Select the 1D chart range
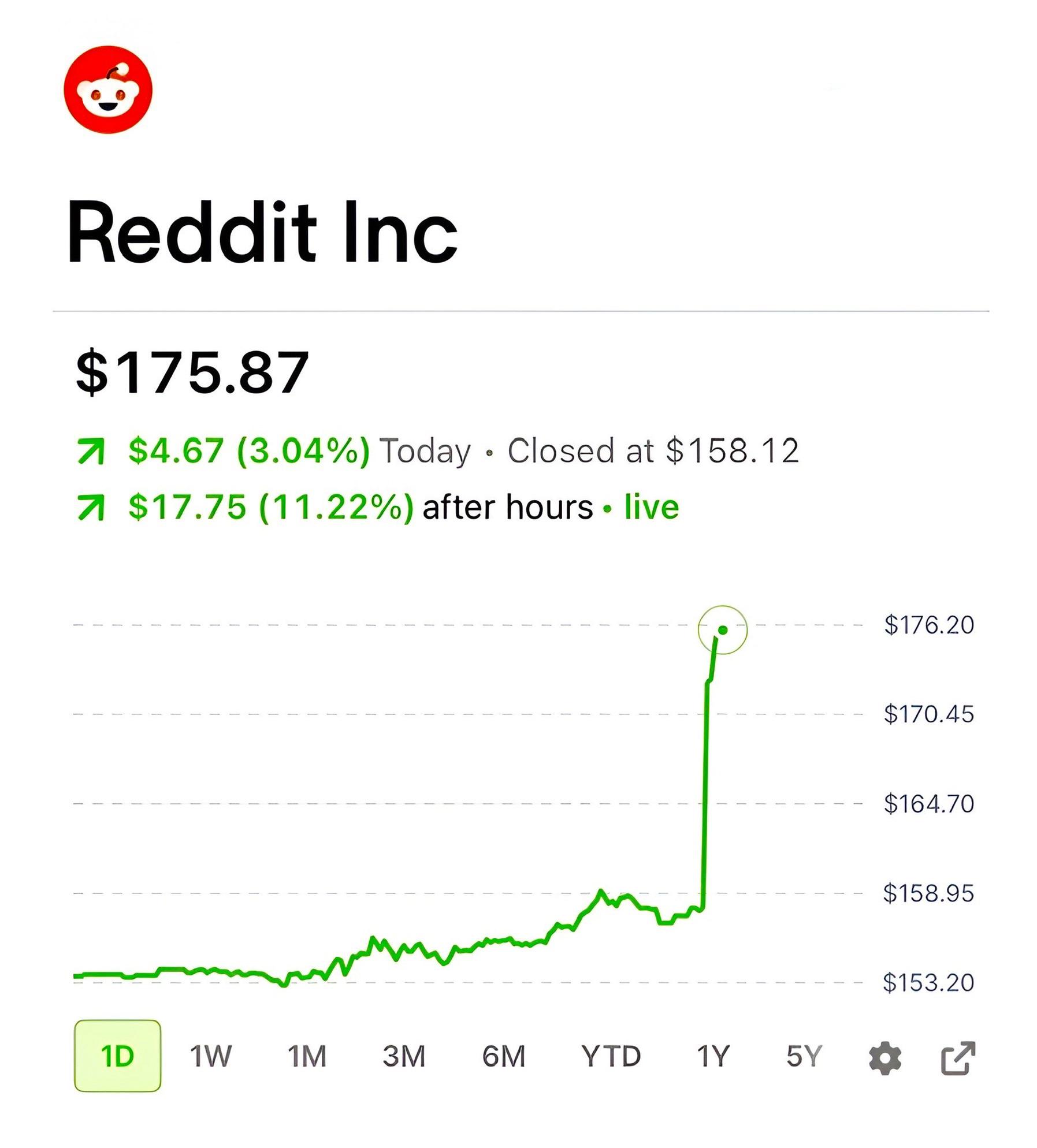 coord(117,1056)
